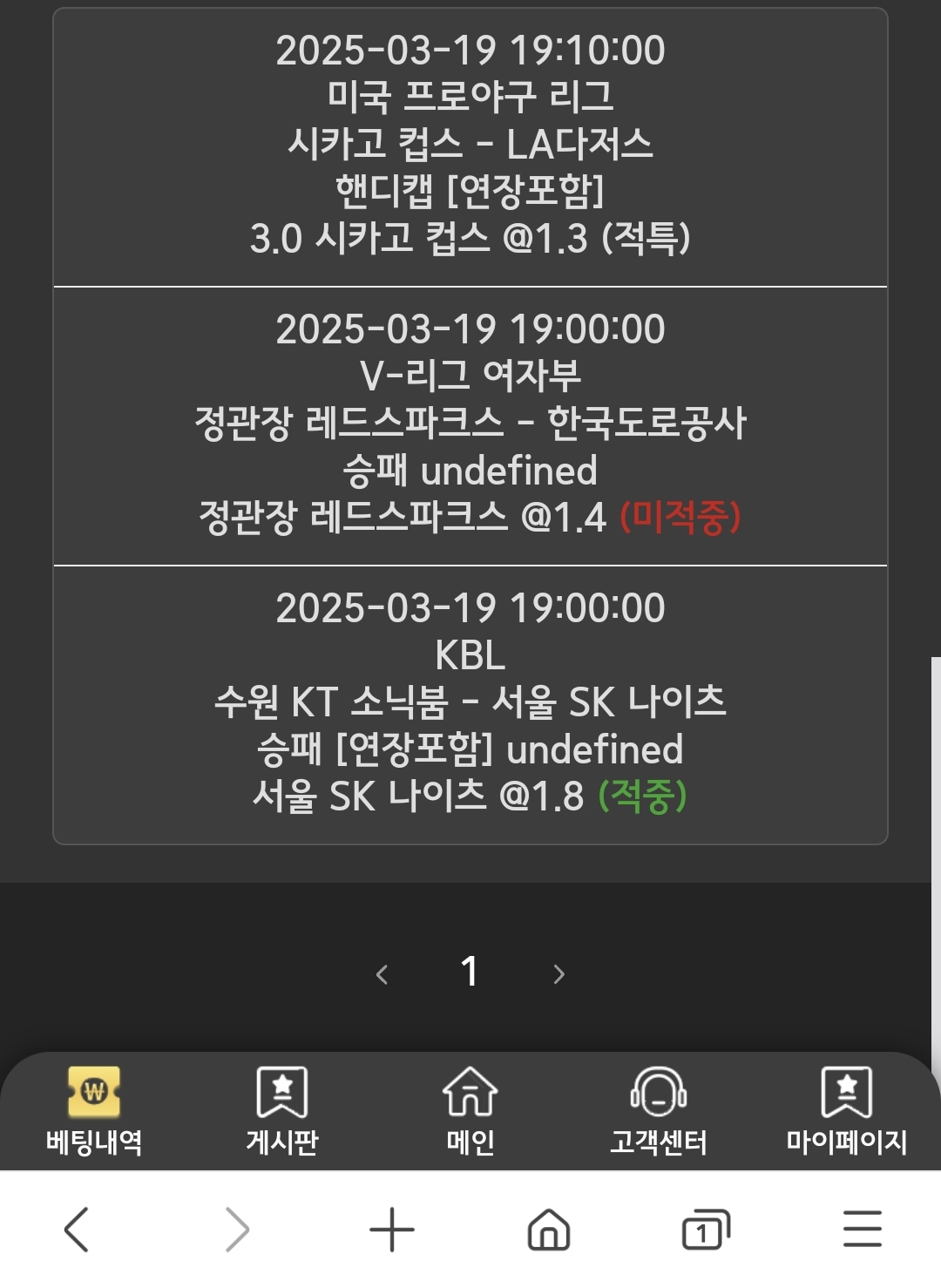Screen dimensions: 941x1288
Task: Open the 시카고 컵스 betting entry
Action: click(470, 146)
